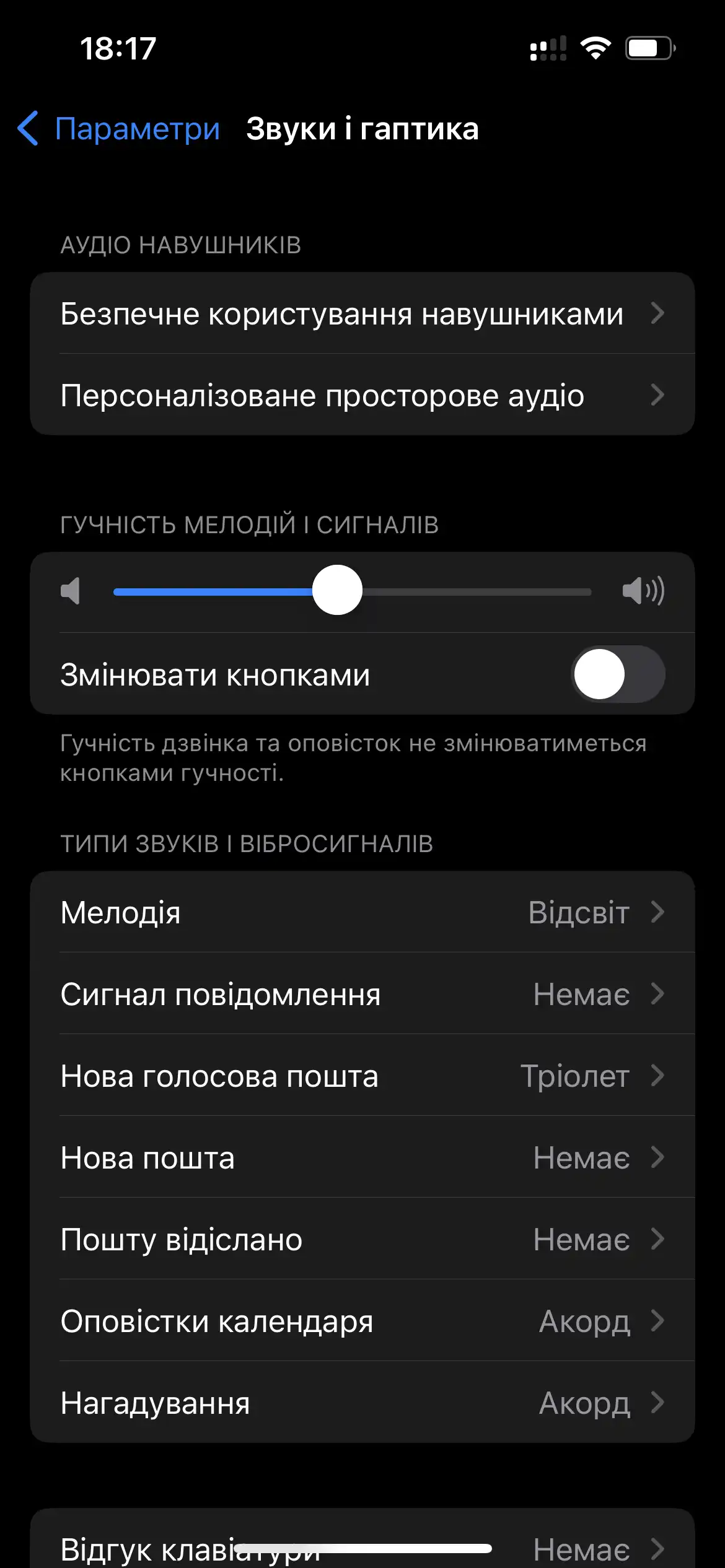The width and height of the screenshot is (725, 1568).
Task: Enable Змінювати кнопками switch
Action: click(x=618, y=674)
